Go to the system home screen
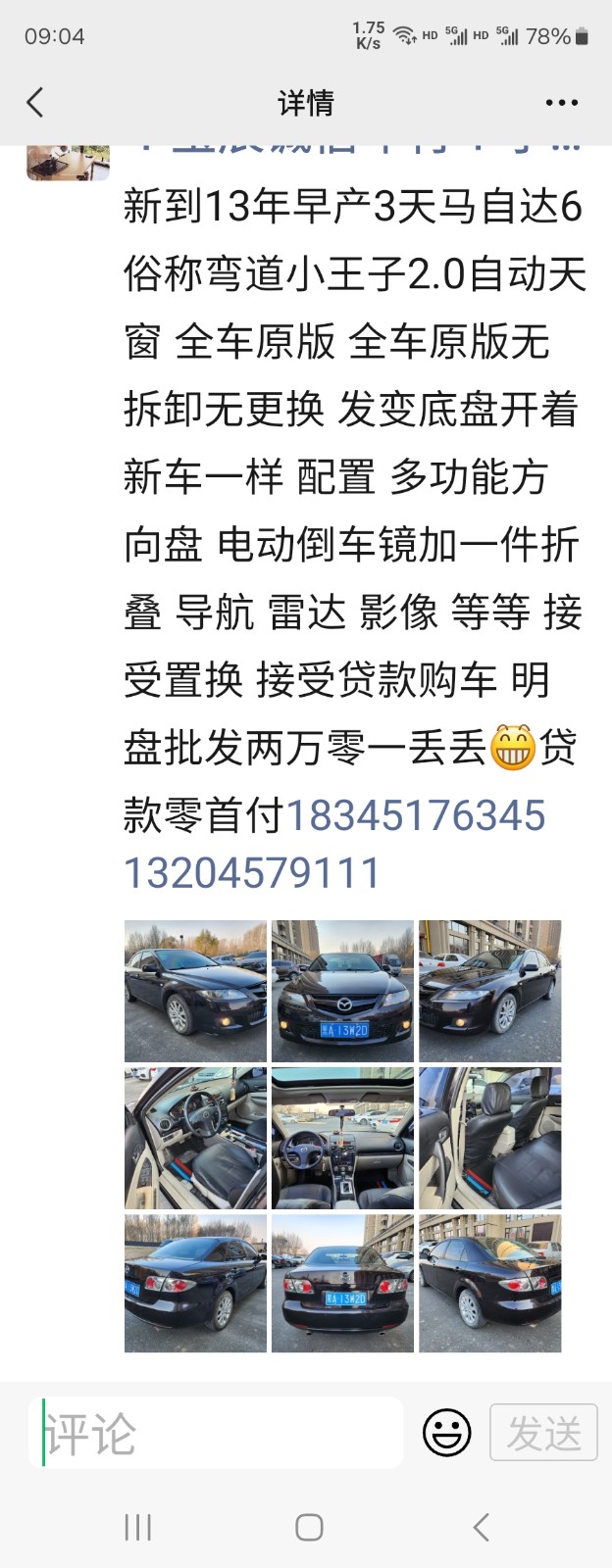The width and height of the screenshot is (612, 1568). [309, 1527]
